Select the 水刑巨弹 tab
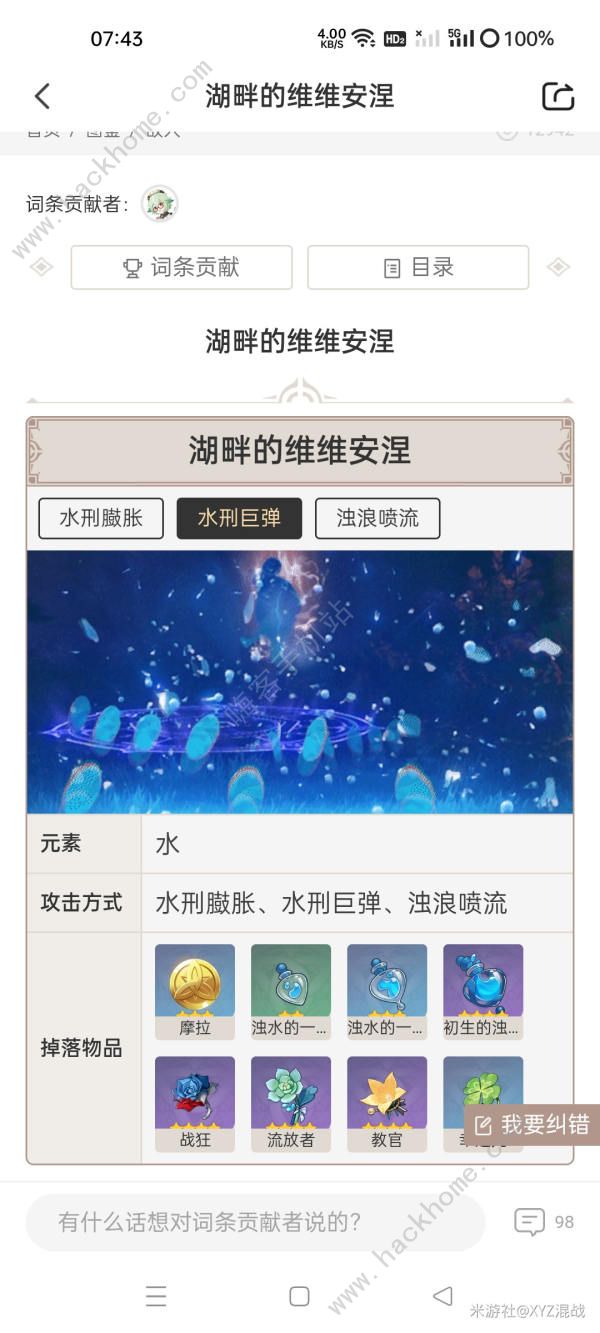Screen dimensions: 600x1333 [239, 518]
